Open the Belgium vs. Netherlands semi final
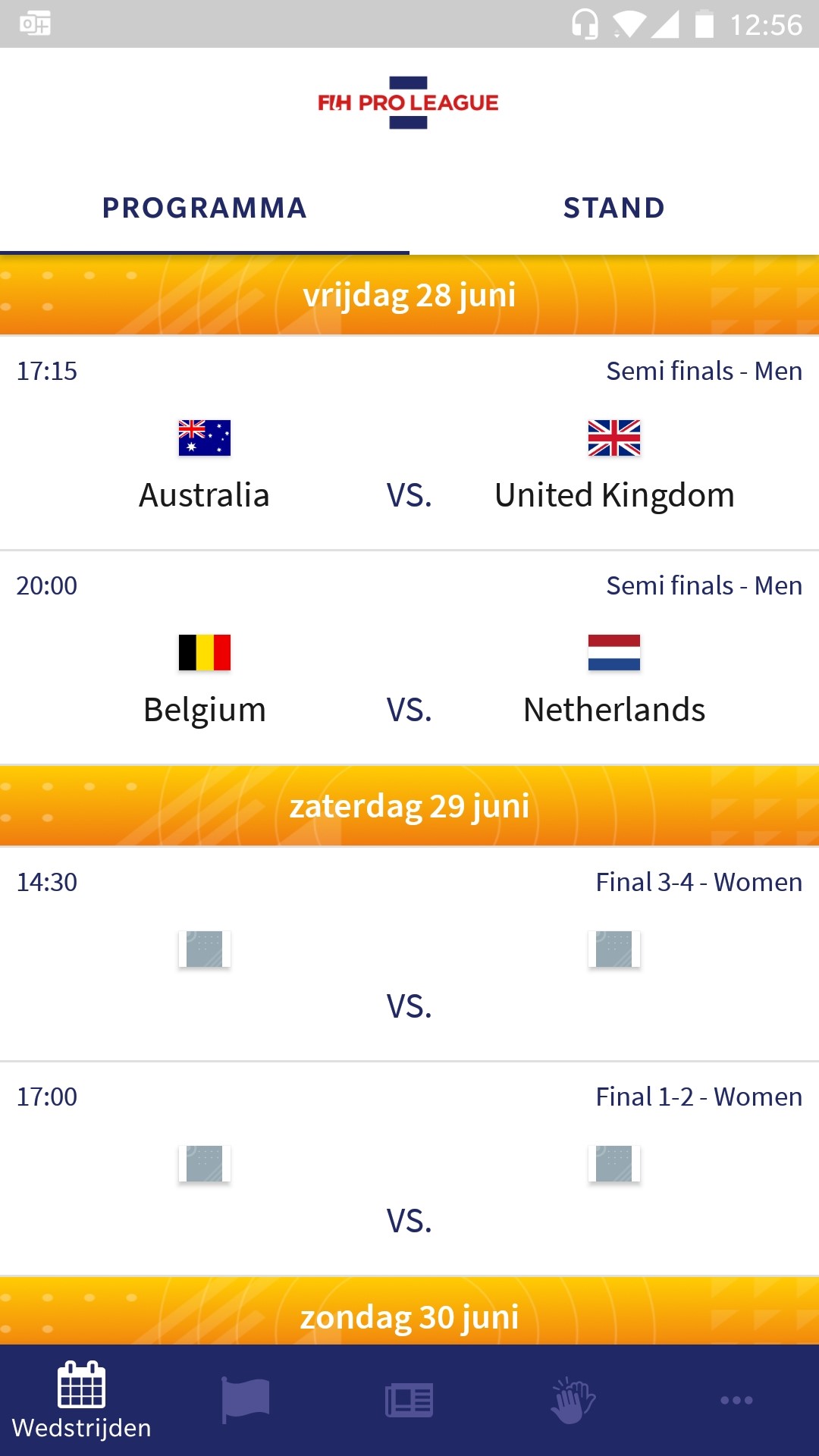Viewport: 819px width, 1456px height. (409, 658)
